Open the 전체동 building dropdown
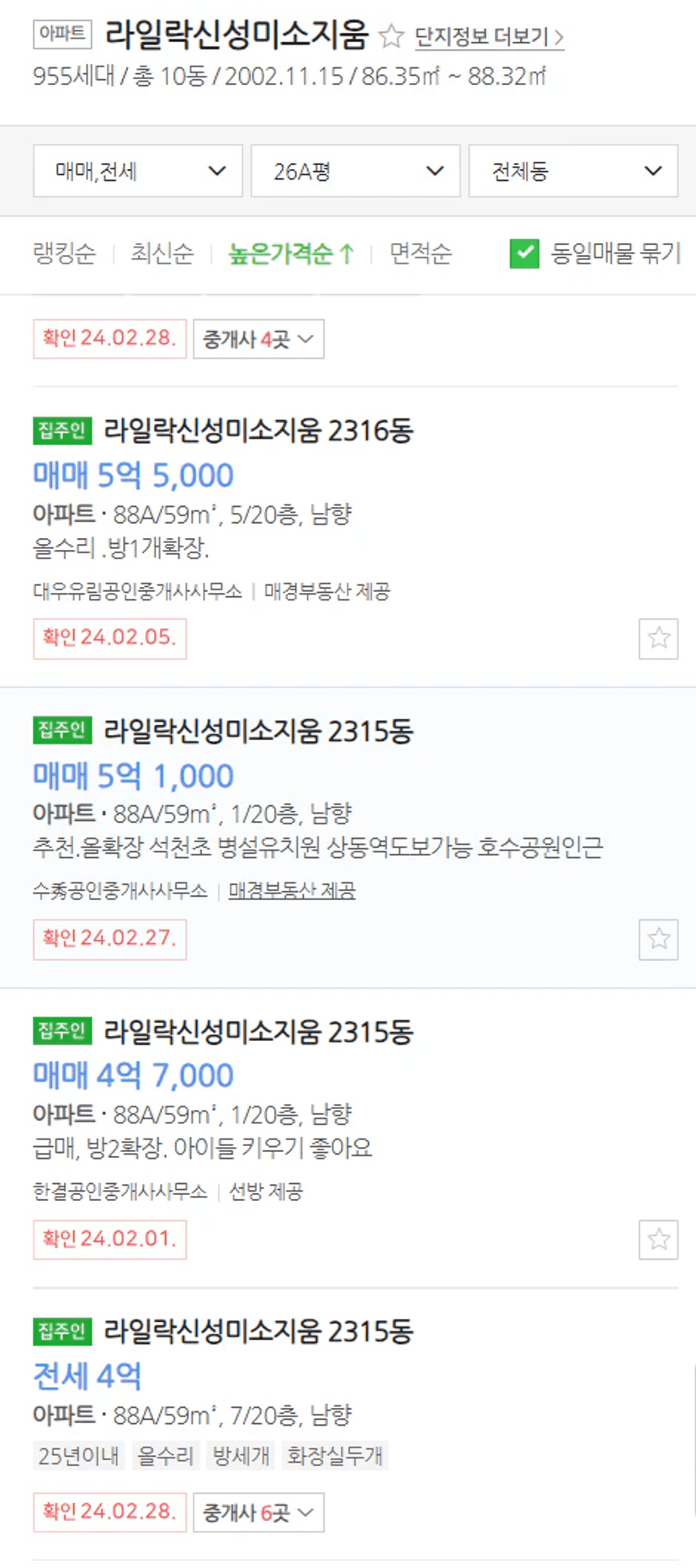696x1568 pixels. point(573,171)
